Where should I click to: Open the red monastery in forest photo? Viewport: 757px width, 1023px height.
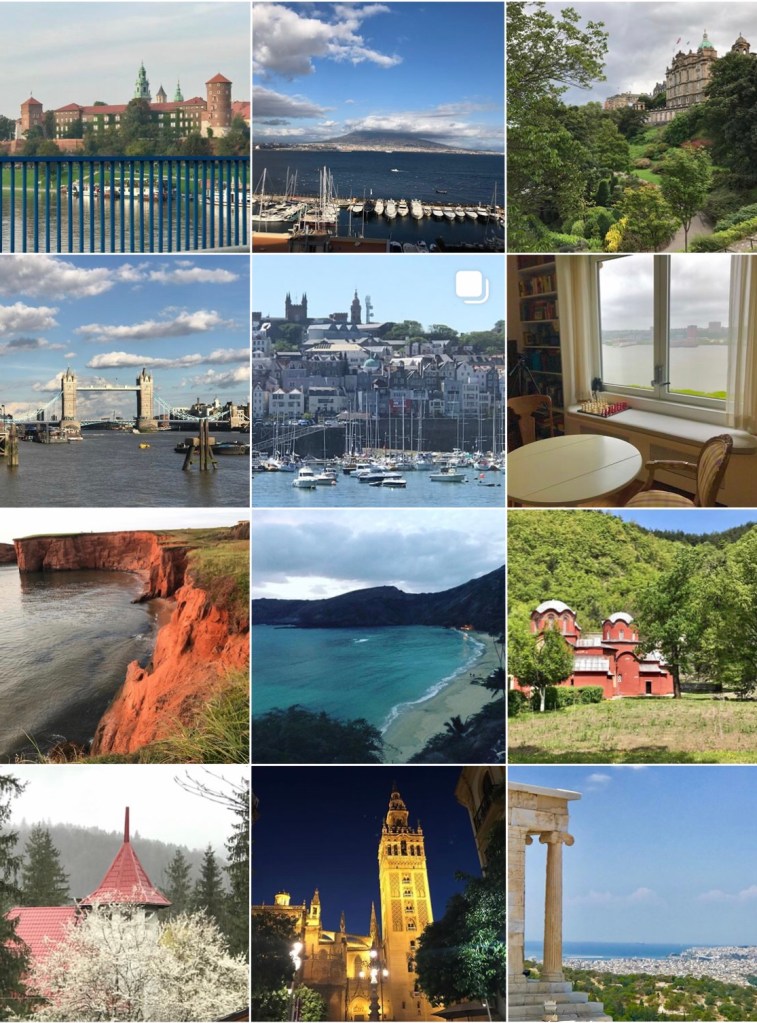click(631, 636)
